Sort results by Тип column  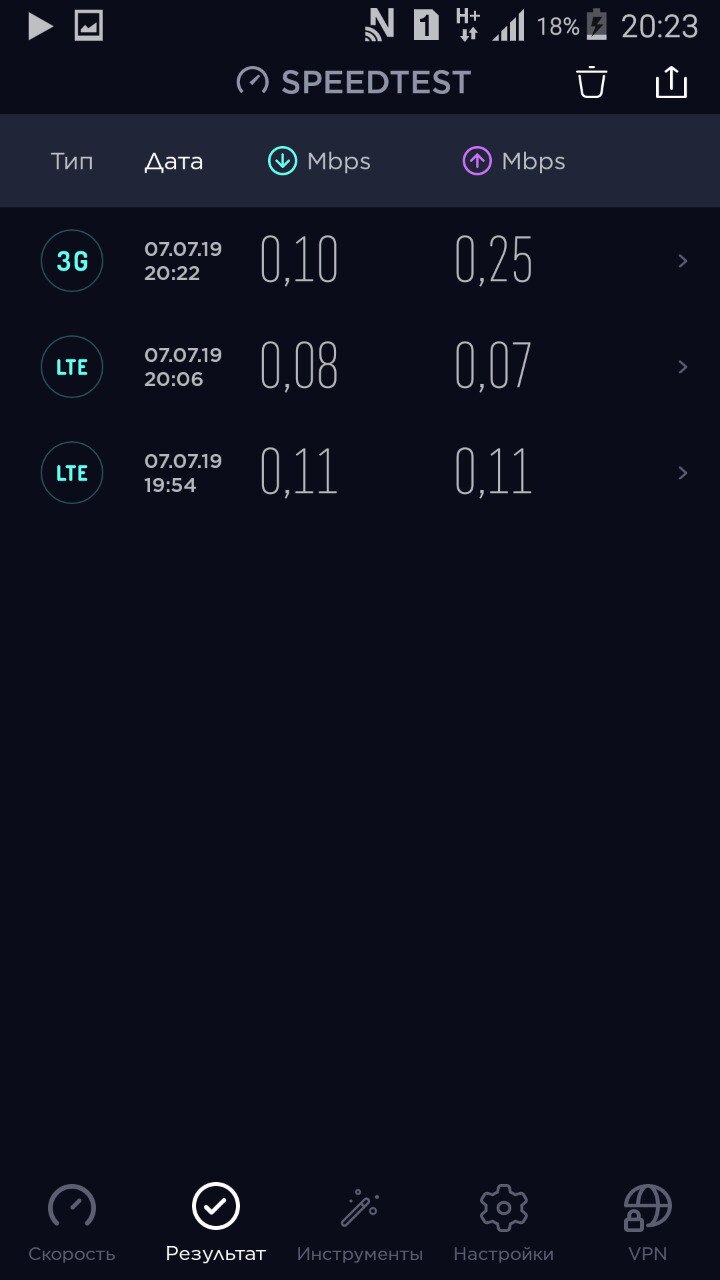[72, 161]
